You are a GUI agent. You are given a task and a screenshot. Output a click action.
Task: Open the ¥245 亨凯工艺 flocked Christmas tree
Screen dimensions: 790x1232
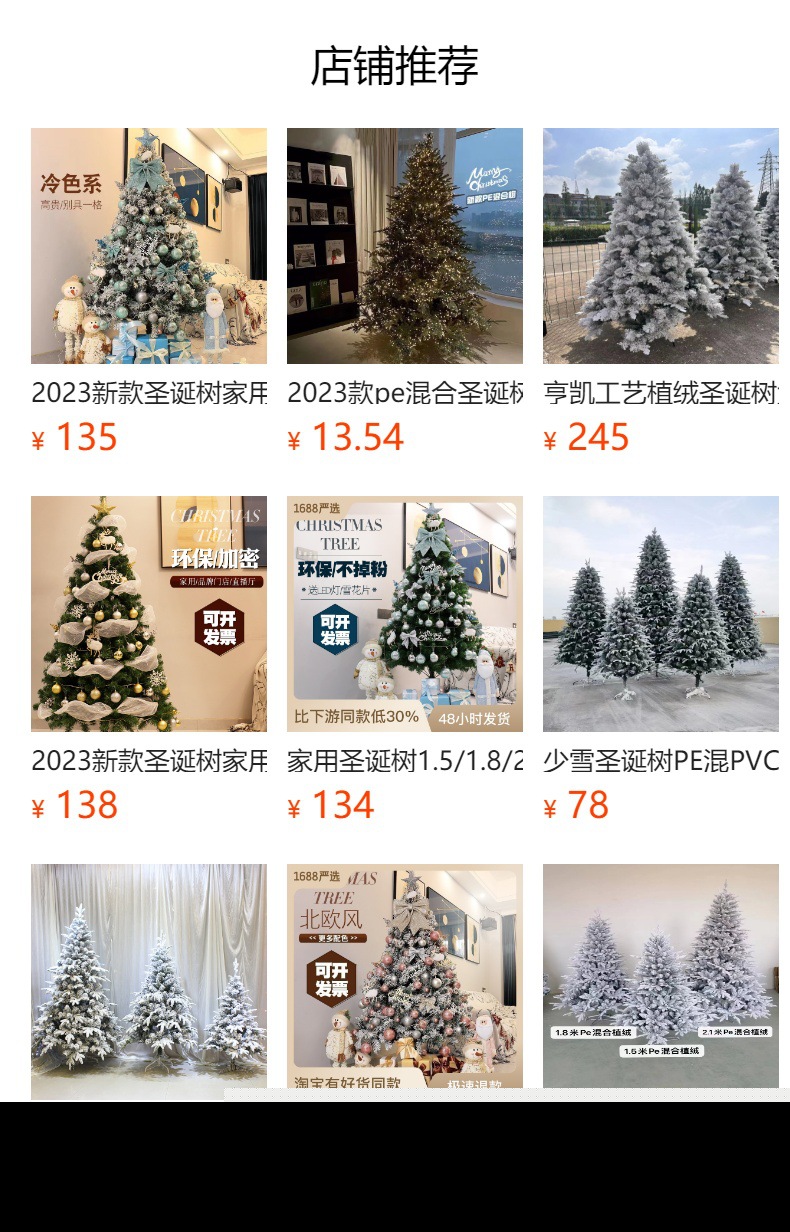click(661, 246)
